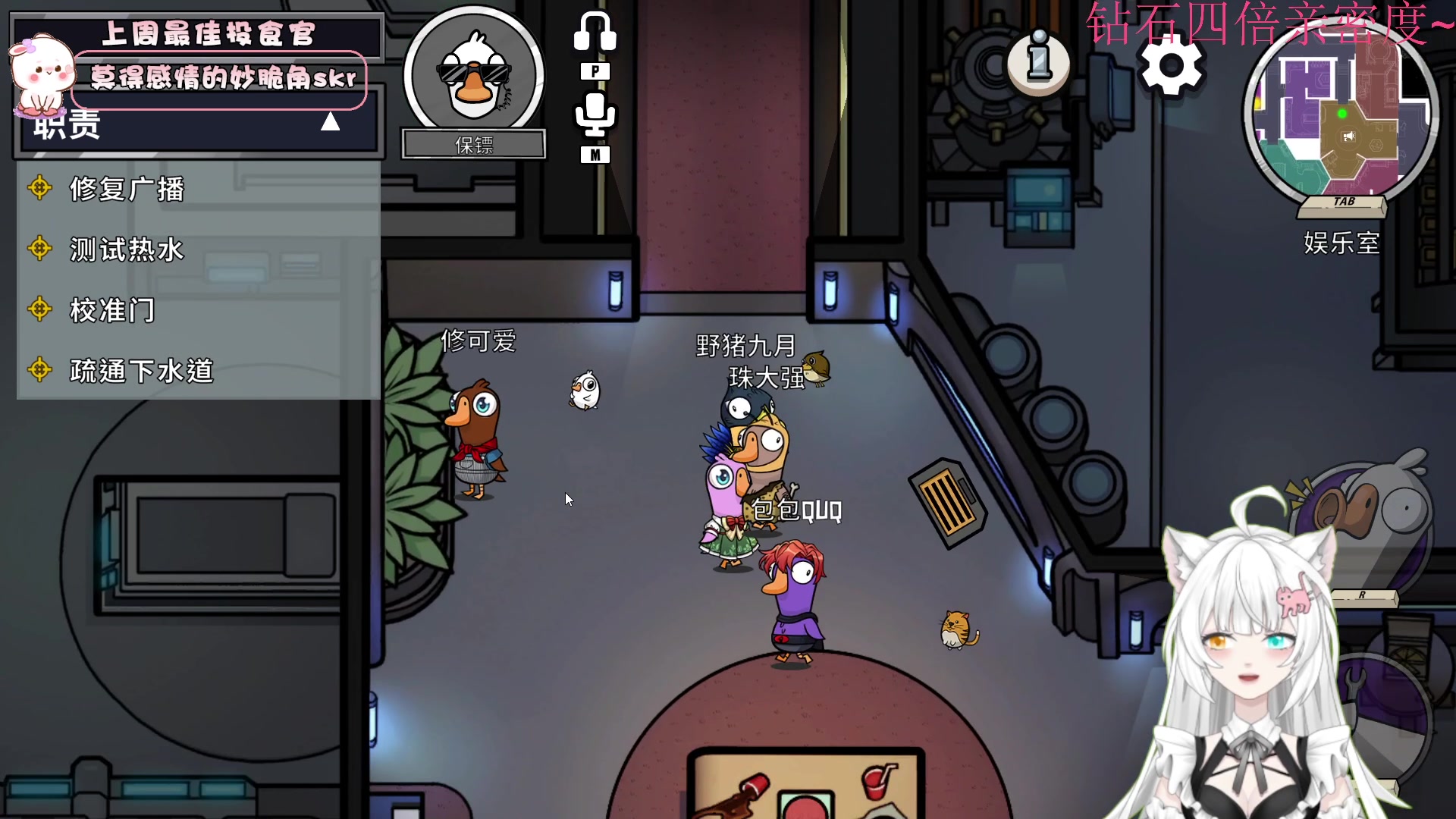1456x819 pixels.
Task: Select the 测试热水 task
Action: coord(127,249)
